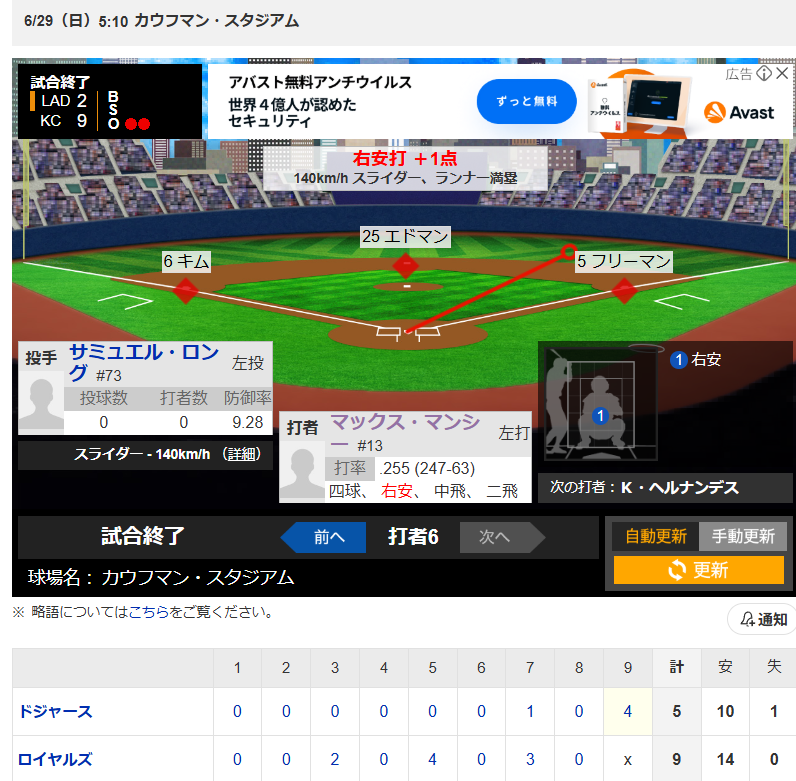Viewport: 796px width, 781px height.
Task: Open the 詳細 pitch details link
Action: [x=241, y=454]
